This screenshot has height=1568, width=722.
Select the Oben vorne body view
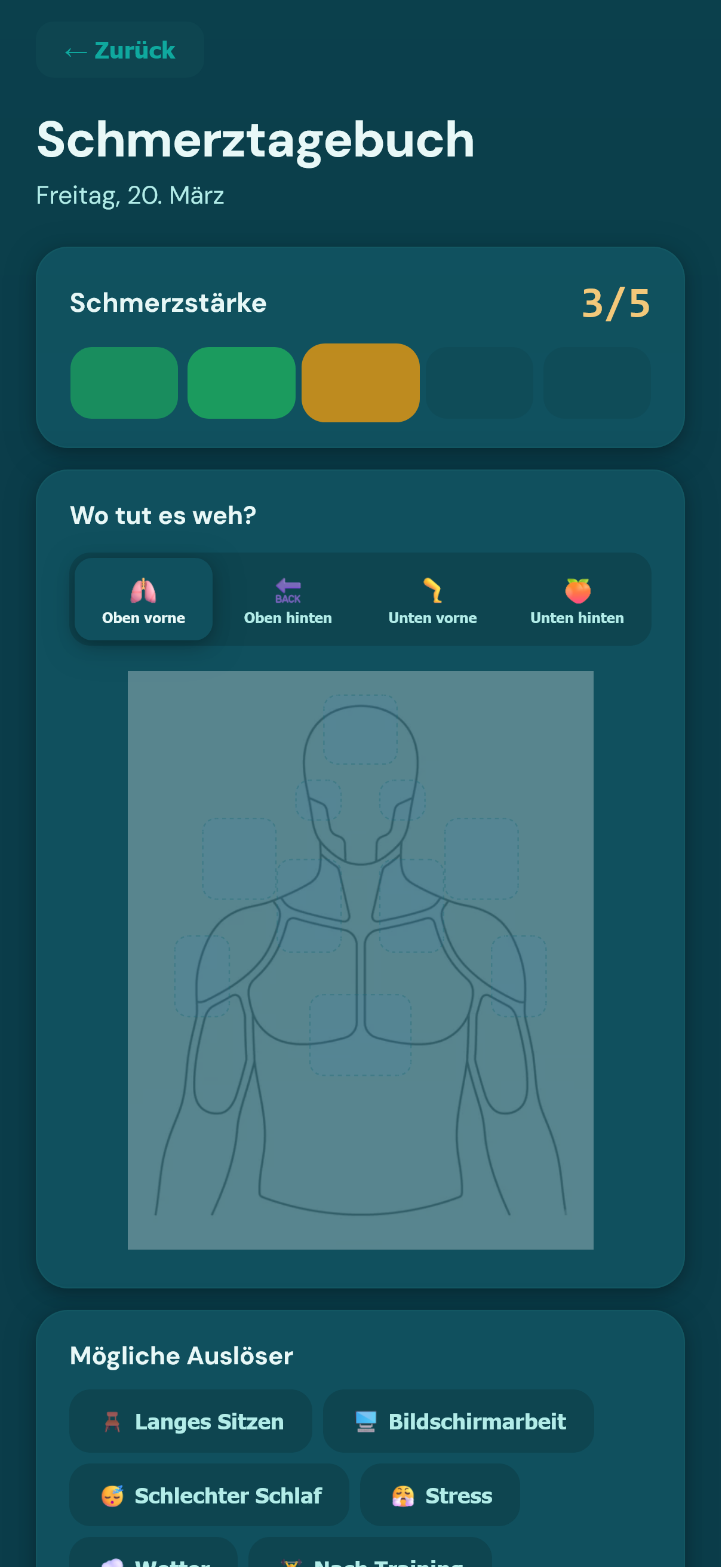click(x=144, y=600)
